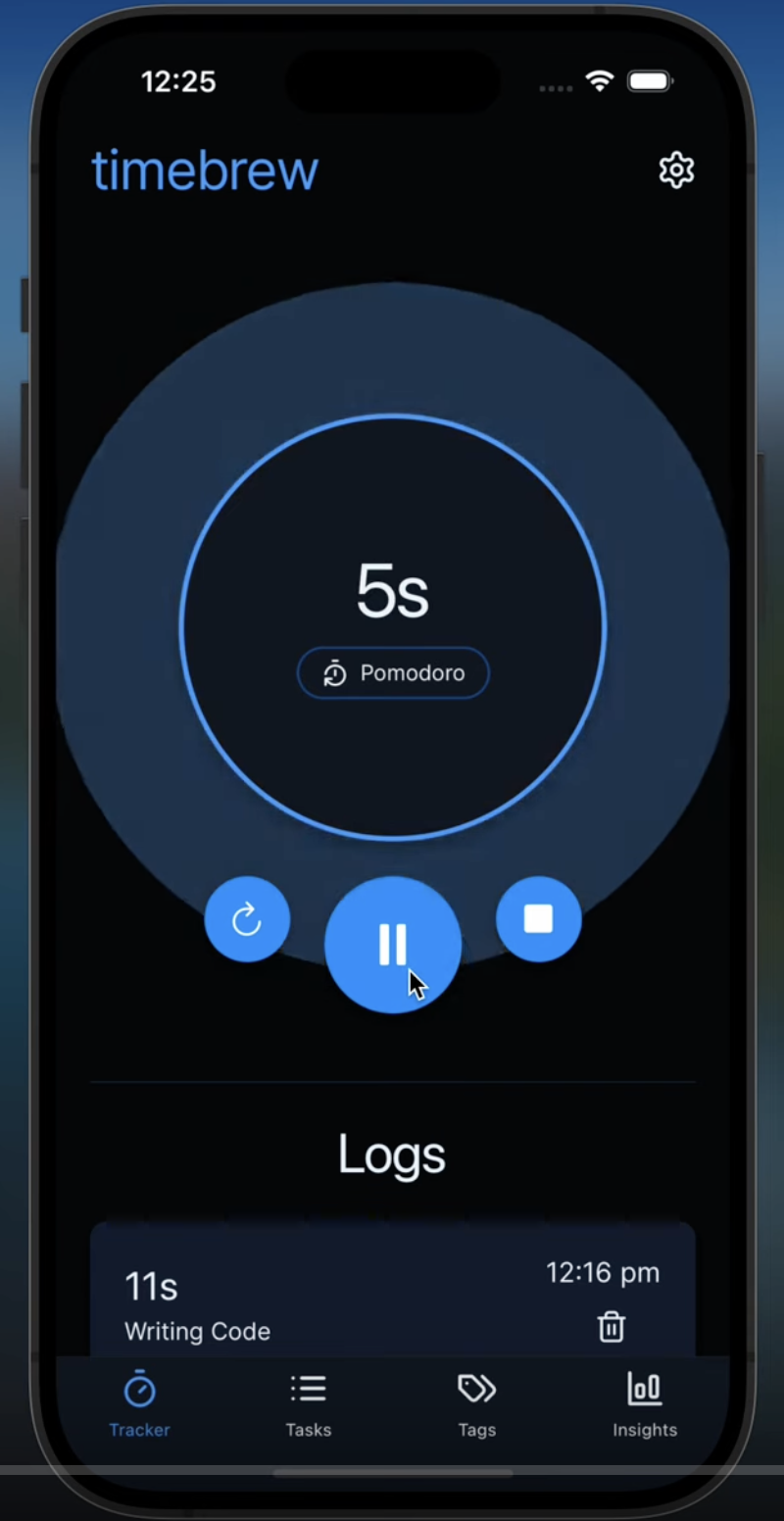The height and width of the screenshot is (1521, 784).
Task: Open the Insights tab
Action: click(x=645, y=1405)
